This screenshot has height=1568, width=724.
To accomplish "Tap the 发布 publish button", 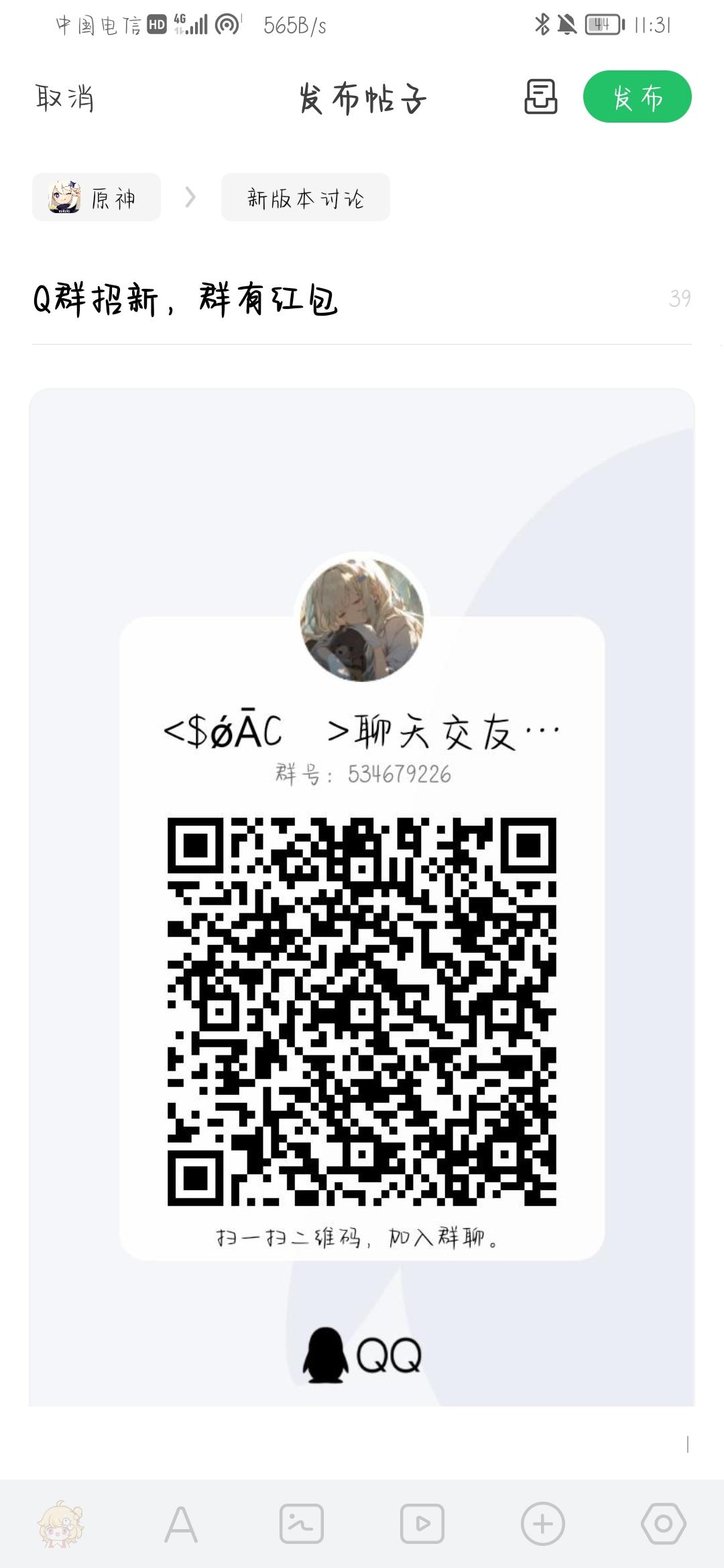I will point(638,96).
